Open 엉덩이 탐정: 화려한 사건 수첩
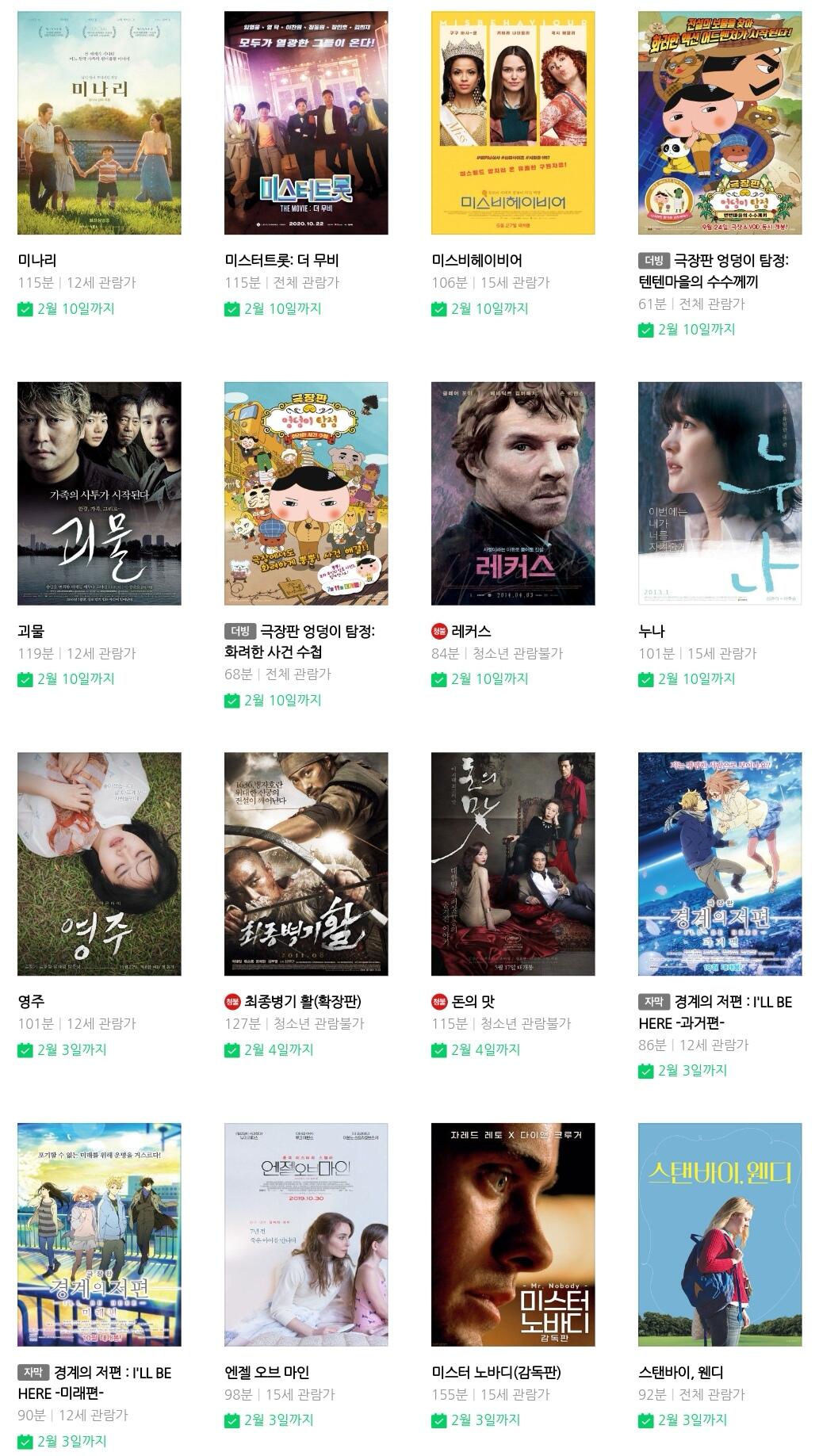This screenshot has width=819, height=1456. (306, 493)
